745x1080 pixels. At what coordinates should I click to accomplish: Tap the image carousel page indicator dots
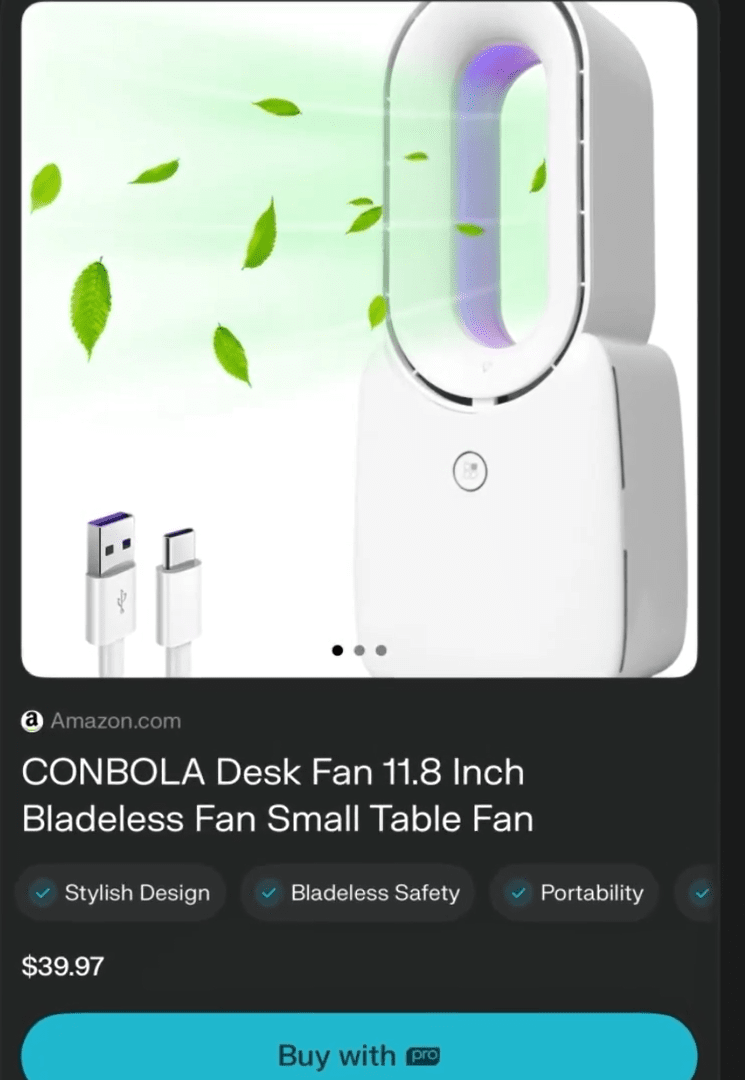(359, 650)
